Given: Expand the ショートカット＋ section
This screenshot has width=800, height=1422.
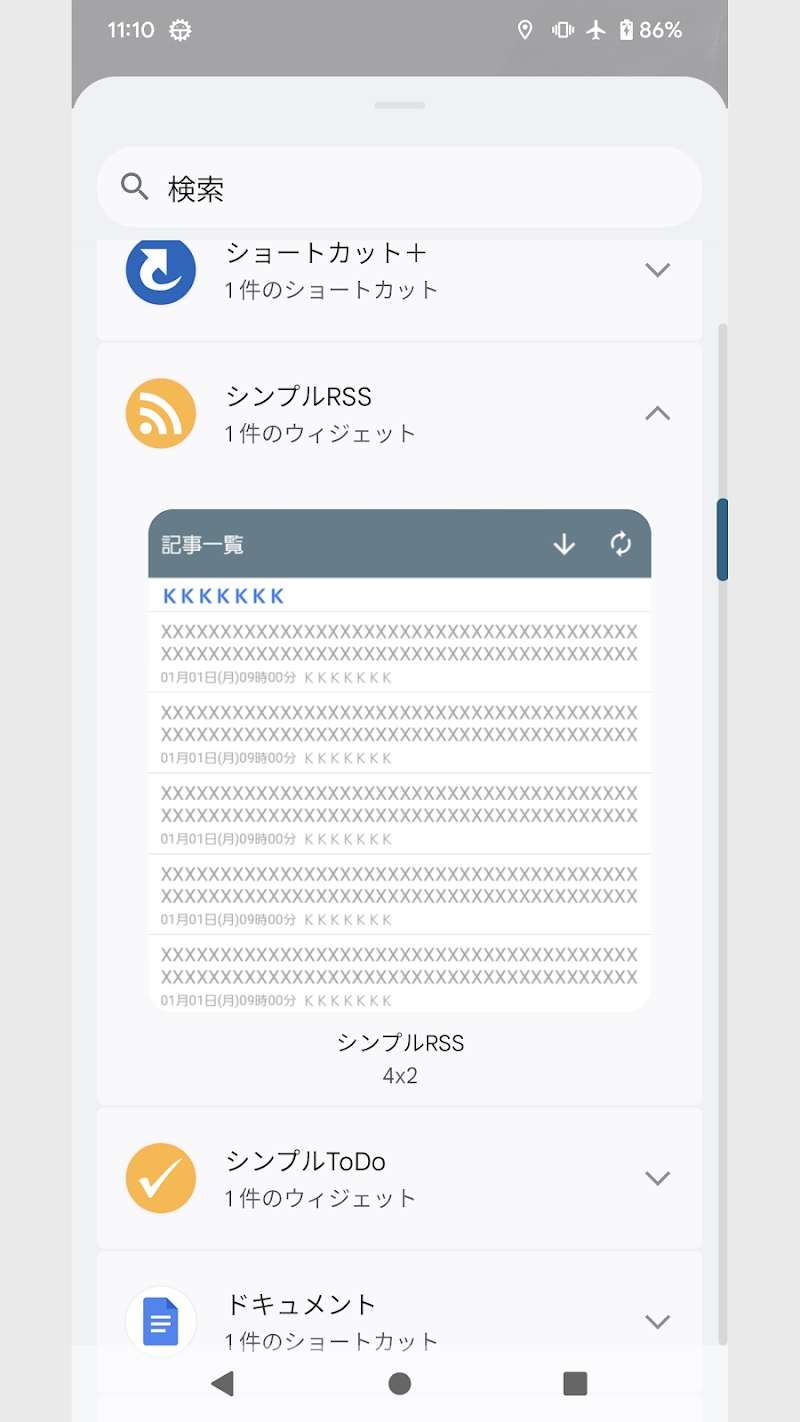Looking at the screenshot, I should [x=656, y=270].
